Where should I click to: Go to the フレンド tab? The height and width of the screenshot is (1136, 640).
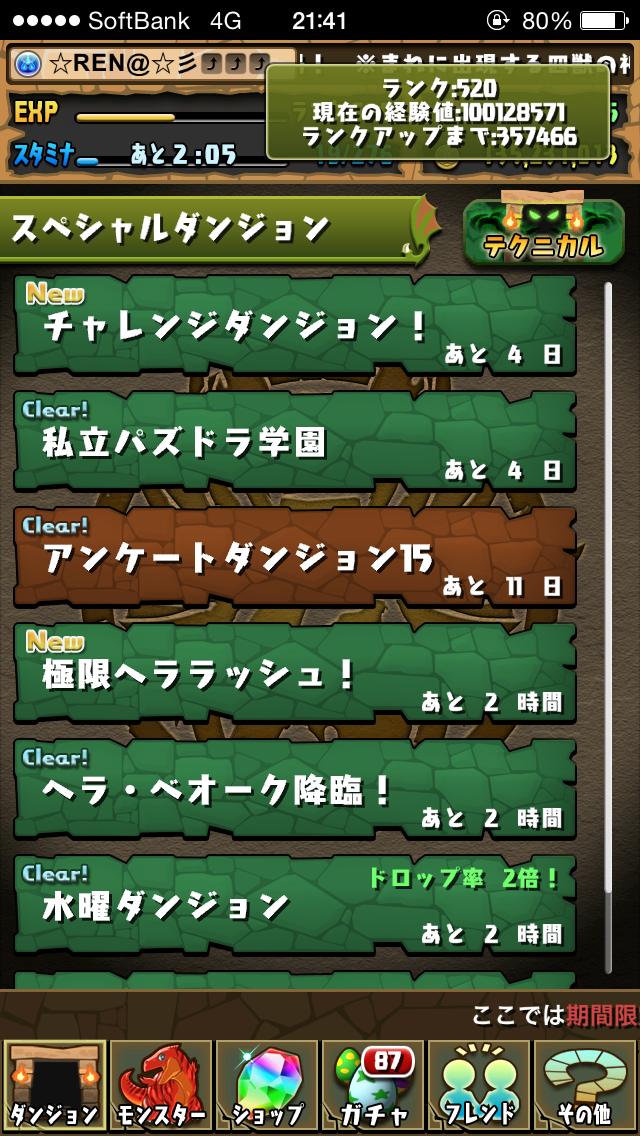(479, 1086)
